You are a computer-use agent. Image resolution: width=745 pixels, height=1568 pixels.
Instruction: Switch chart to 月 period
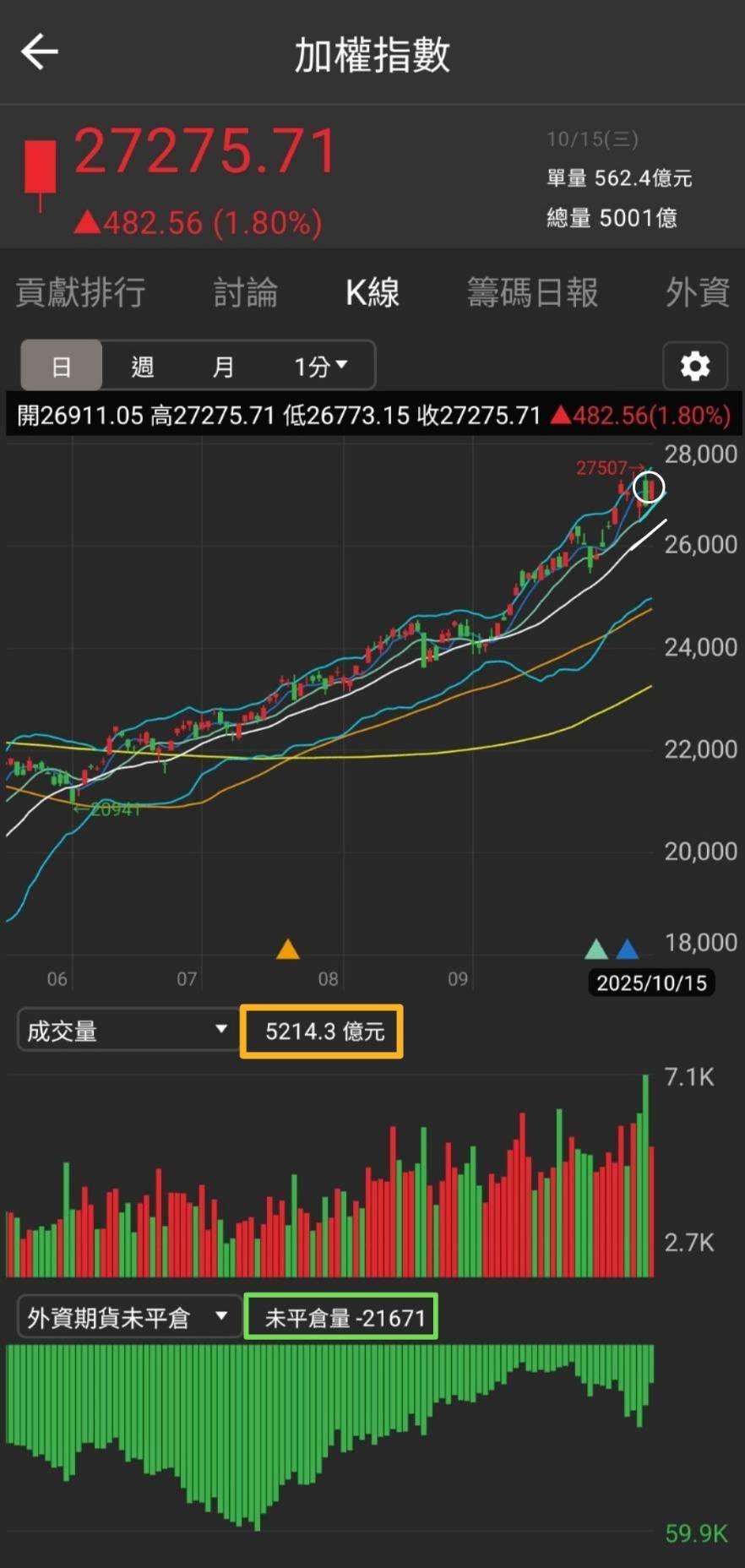pyautogui.click(x=223, y=366)
